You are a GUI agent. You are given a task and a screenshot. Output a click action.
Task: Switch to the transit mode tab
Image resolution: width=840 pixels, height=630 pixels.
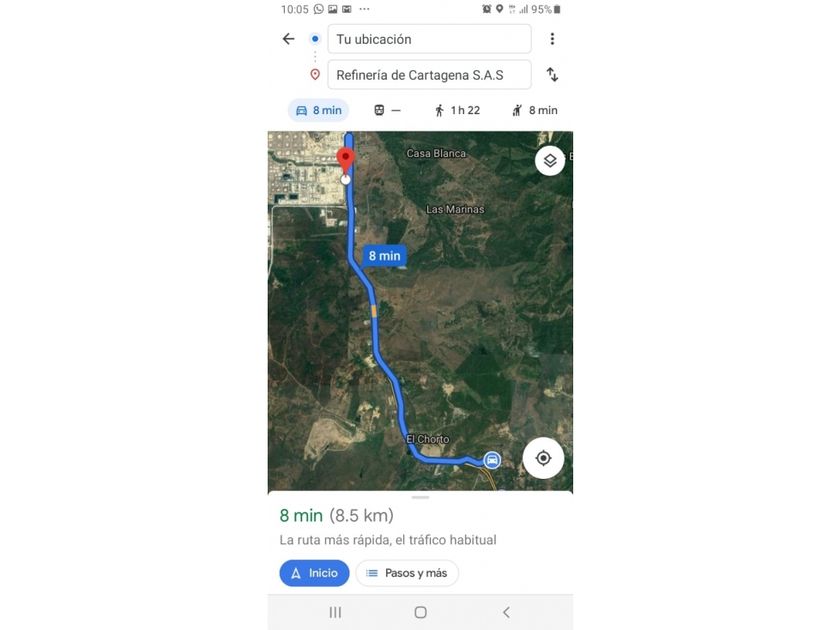click(x=388, y=110)
